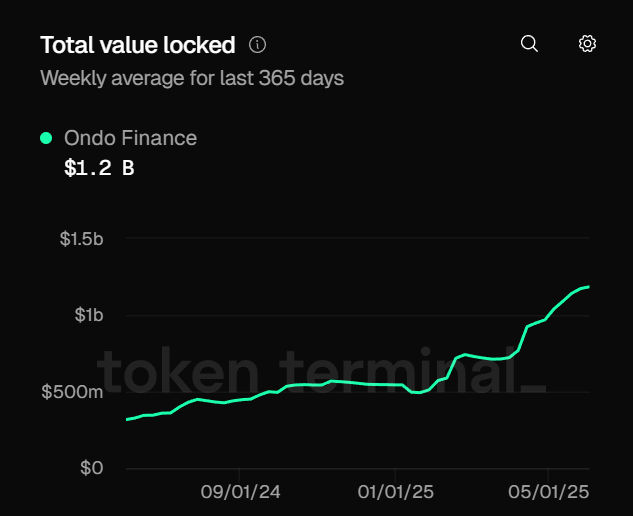
Task: Tap the magnifier icon on the chart
Action: tap(529, 44)
